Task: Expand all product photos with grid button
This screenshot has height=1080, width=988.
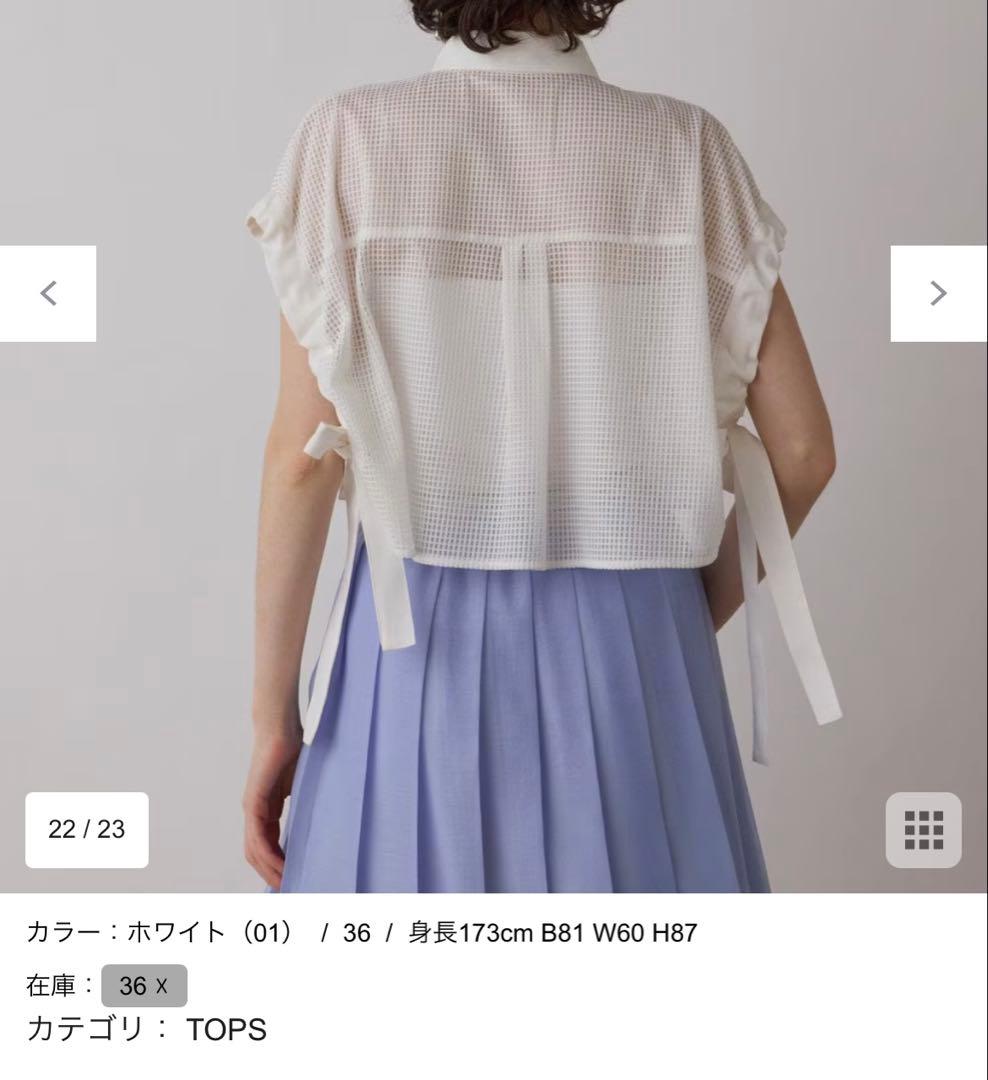Action: point(922,829)
